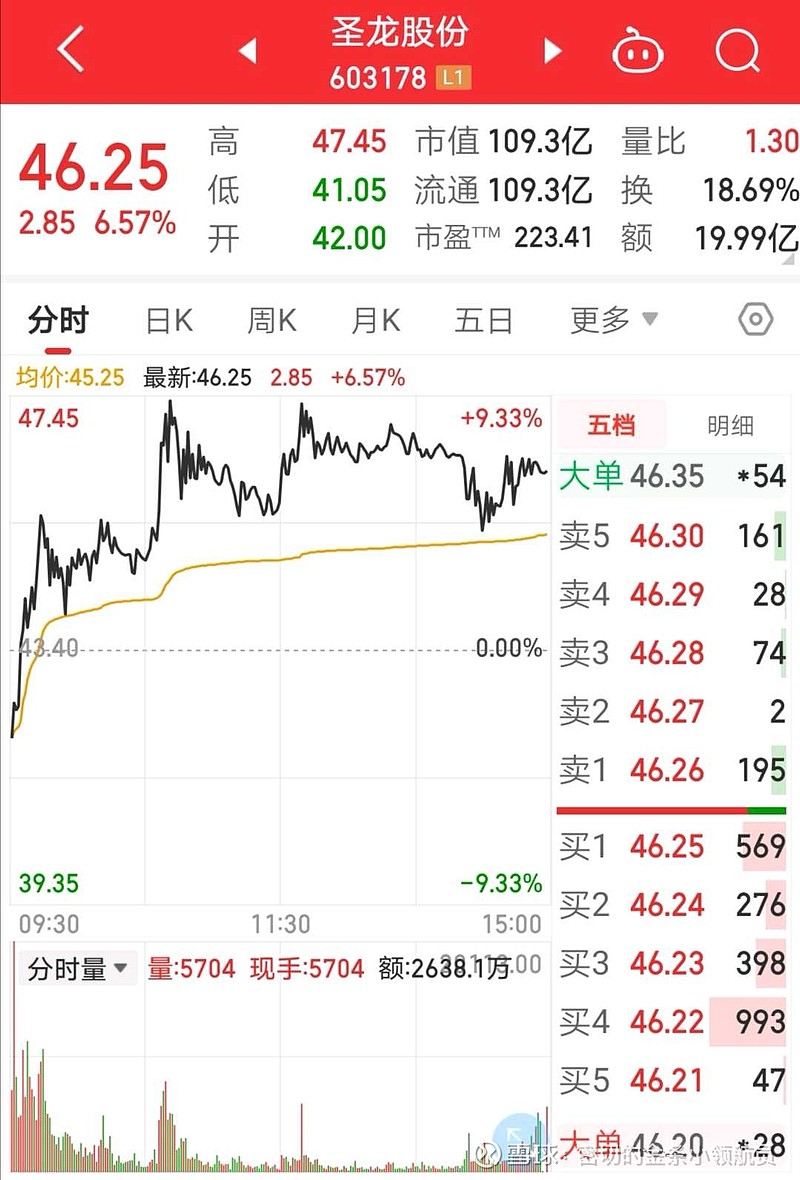This screenshot has width=800, height=1180.
Task: Click the L1 quote level badge
Action: pyautogui.click(x=450, y=76)
